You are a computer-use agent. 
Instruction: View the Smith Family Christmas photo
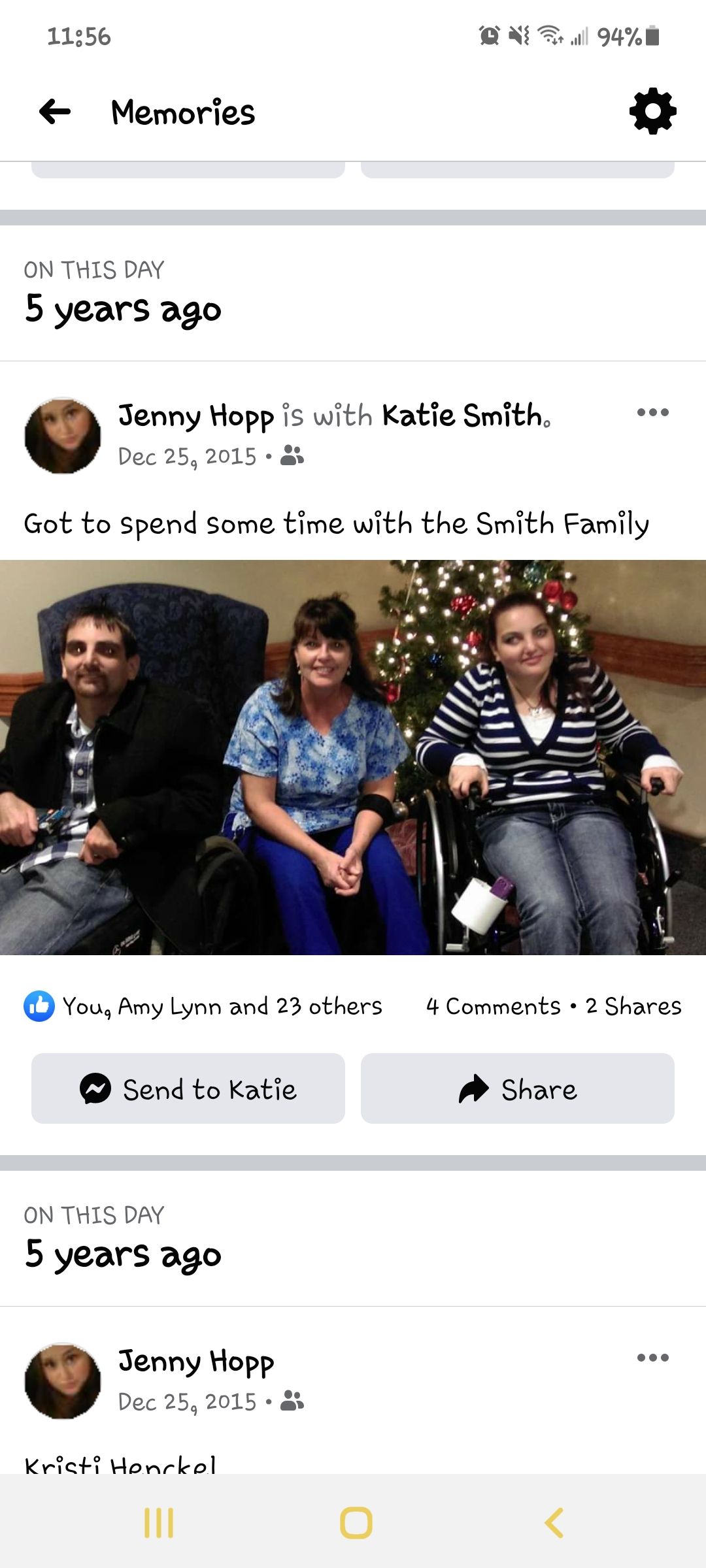tap(353, 757)
